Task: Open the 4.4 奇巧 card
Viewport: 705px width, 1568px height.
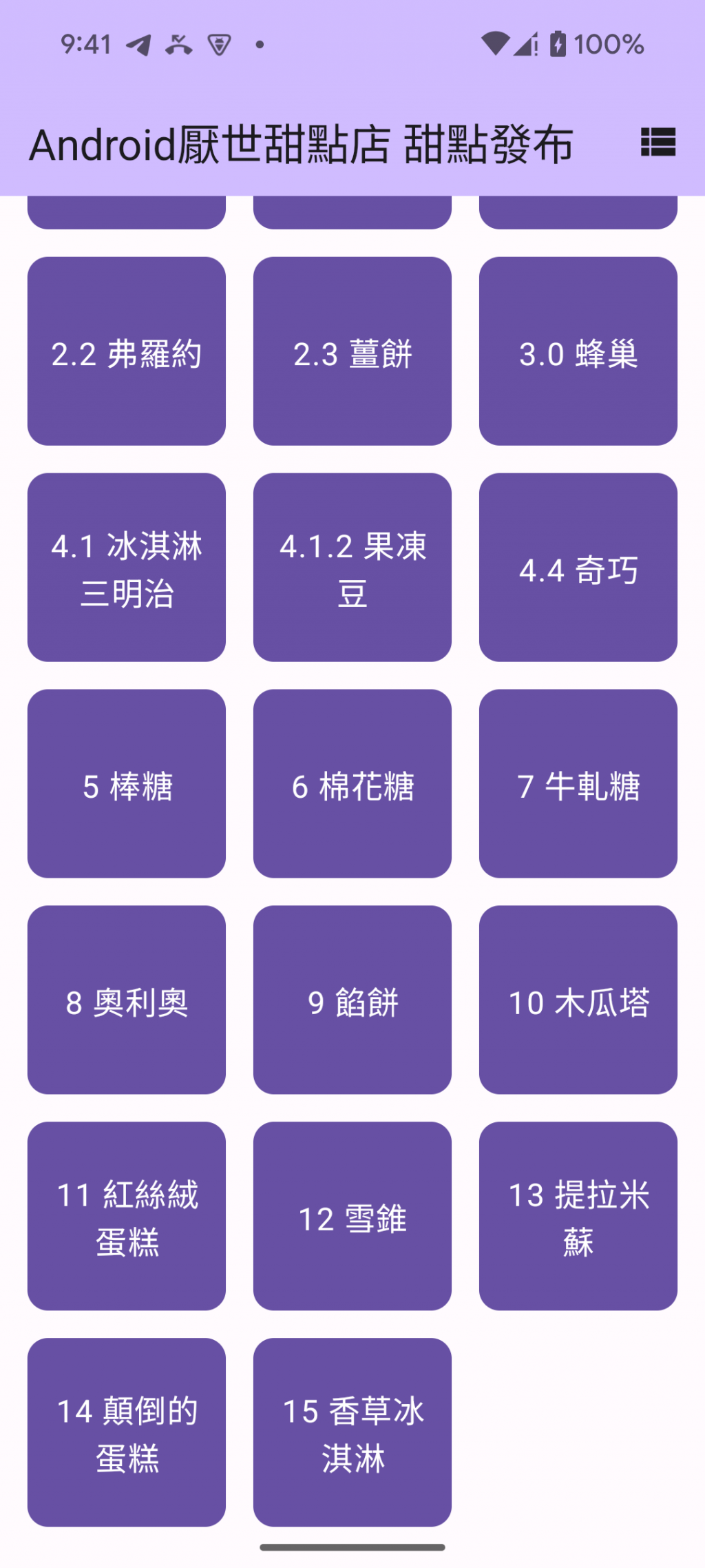Action: point(578,568)
